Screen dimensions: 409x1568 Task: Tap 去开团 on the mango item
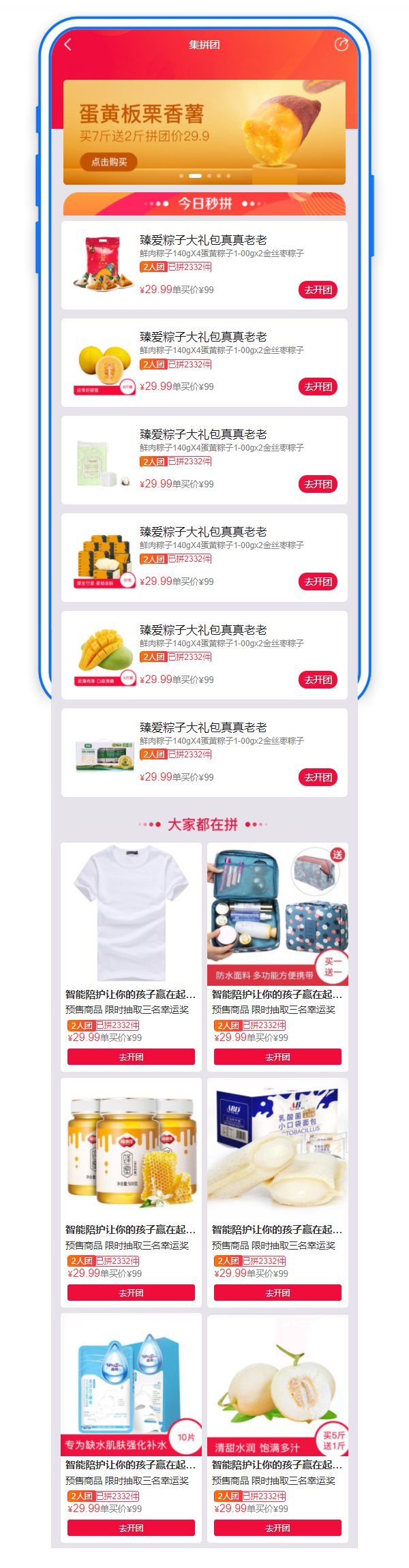tap(318, 680)
